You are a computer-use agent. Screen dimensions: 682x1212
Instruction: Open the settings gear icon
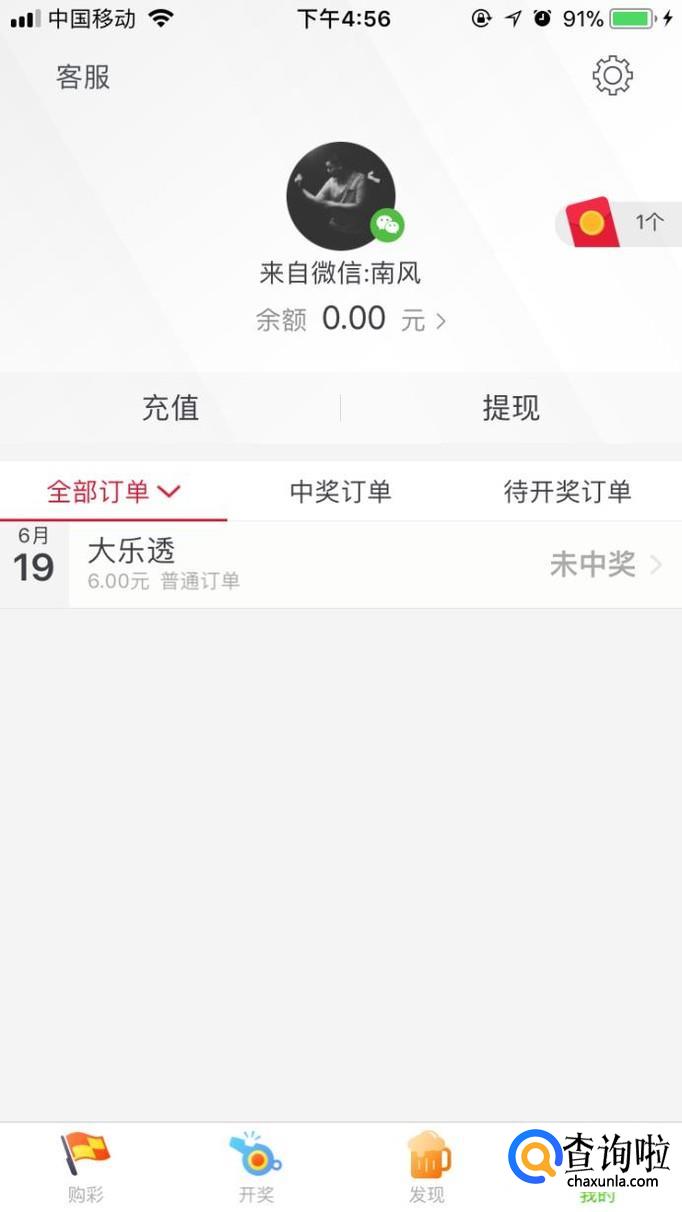point(612,76)
